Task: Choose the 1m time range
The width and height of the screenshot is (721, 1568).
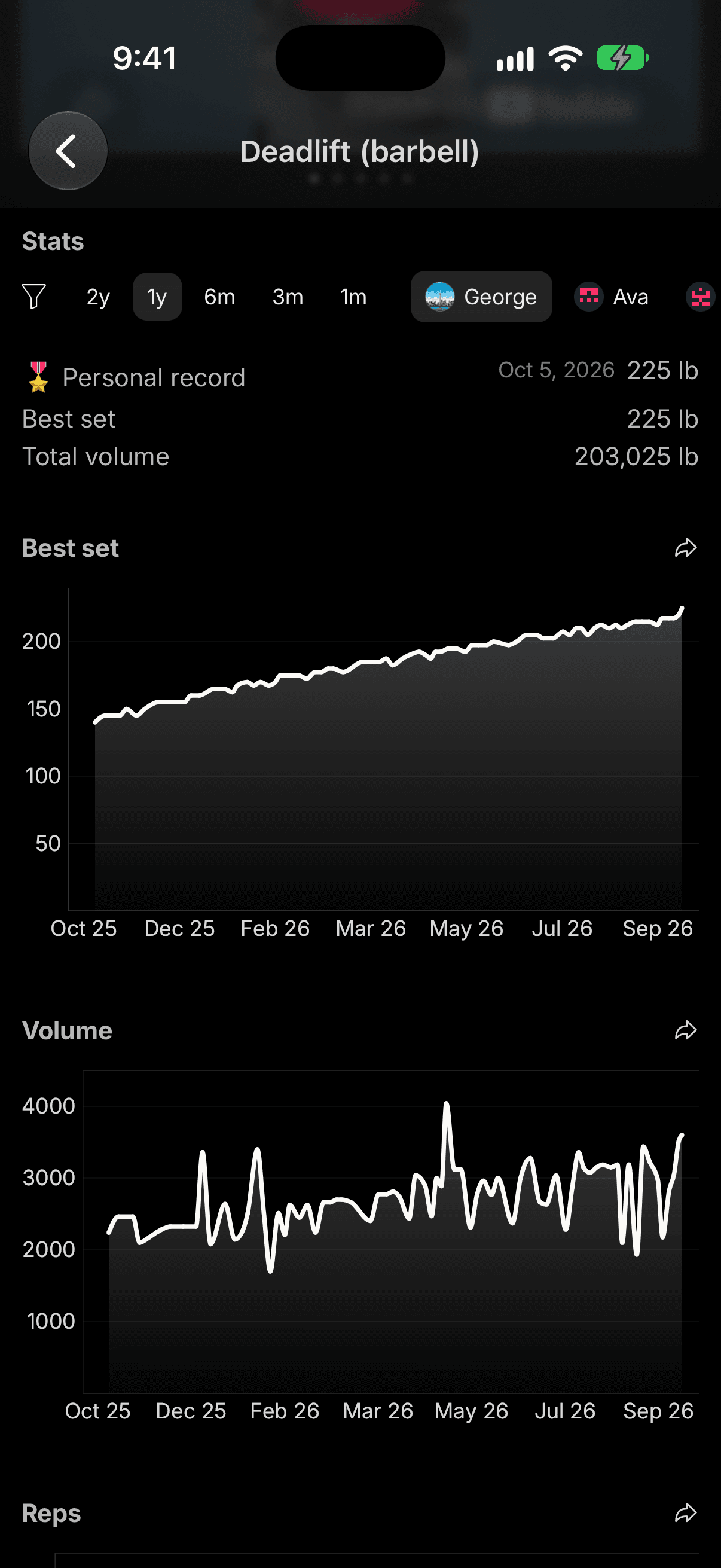Action: tap(353, 297)
